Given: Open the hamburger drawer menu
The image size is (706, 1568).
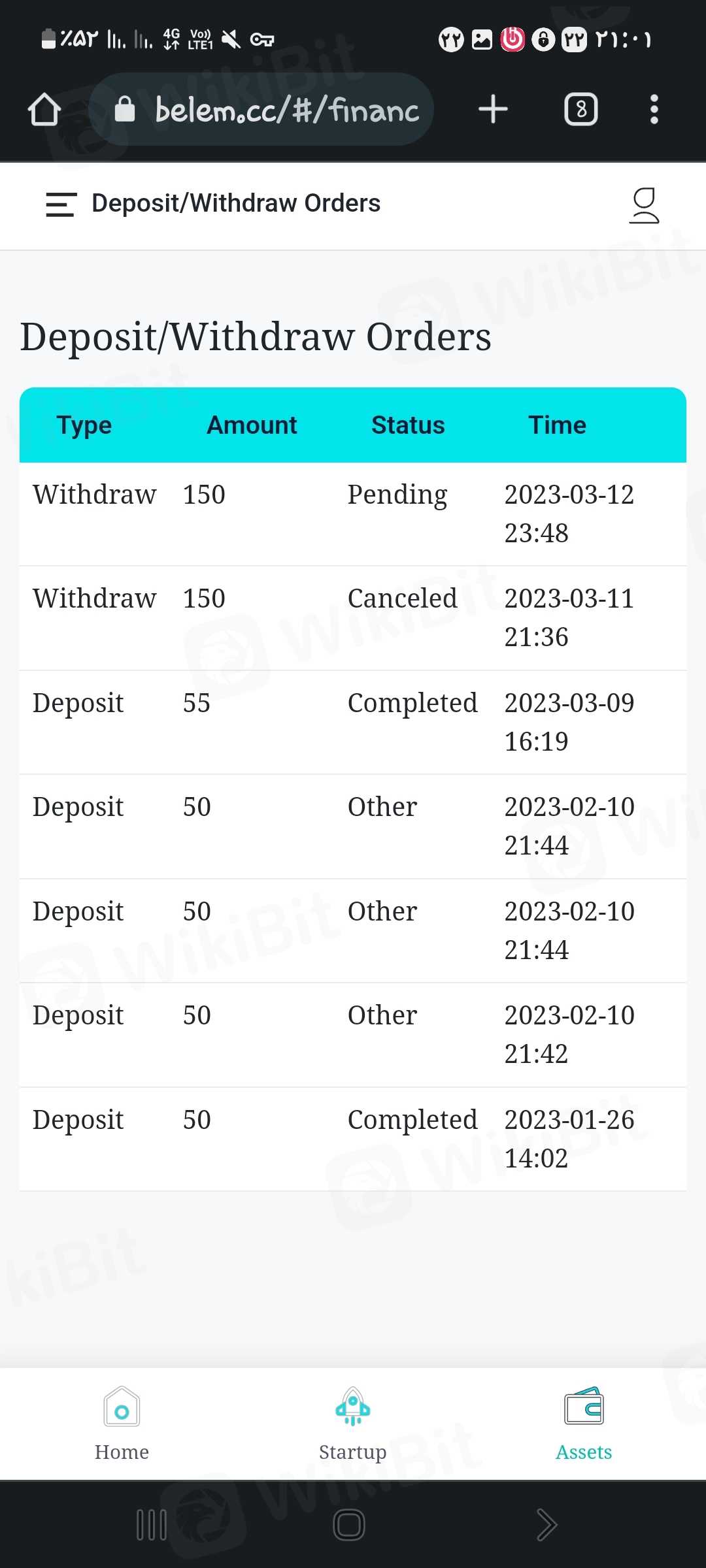Looking at the screenshot, I should 61,204.
